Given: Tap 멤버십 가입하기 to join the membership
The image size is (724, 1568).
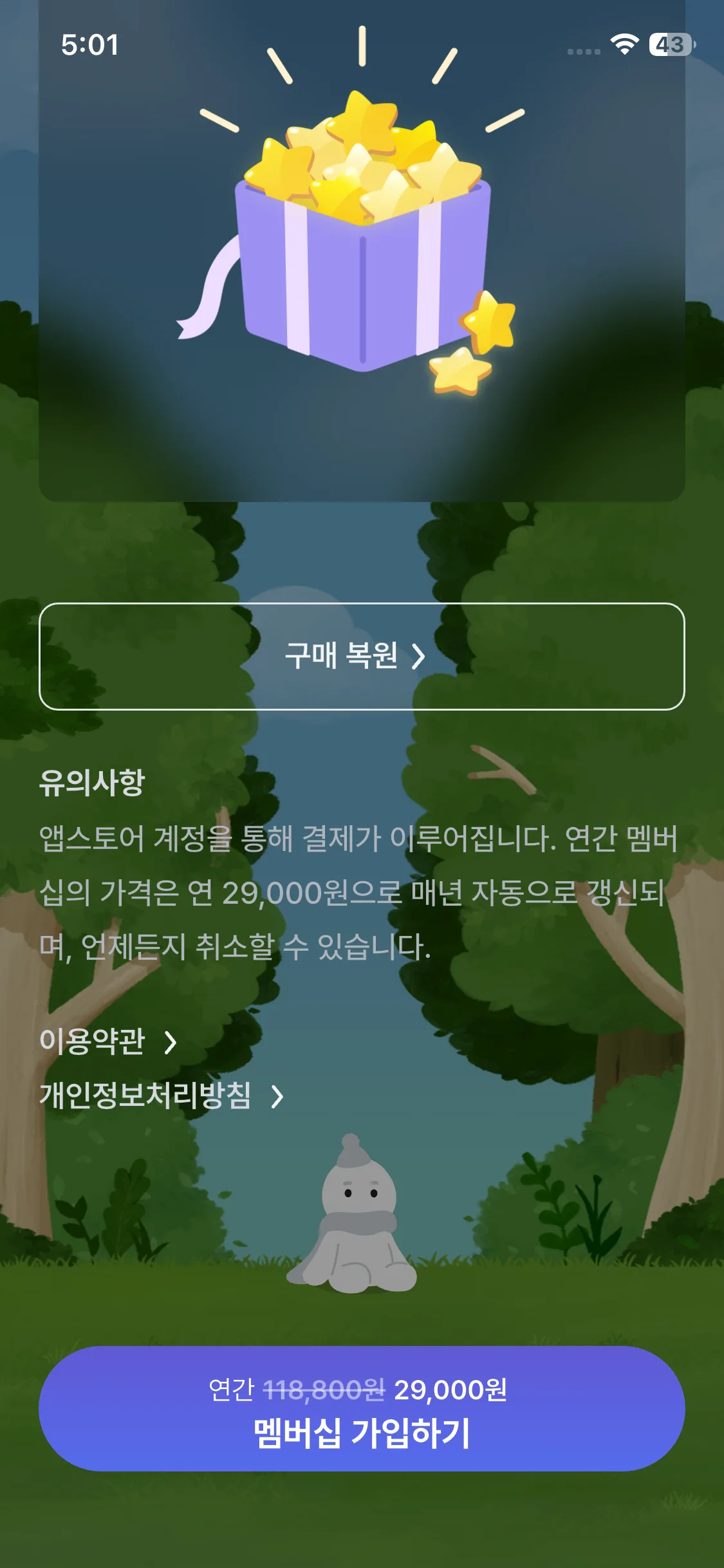Looking at the screenshot, I should [362, 1408].
